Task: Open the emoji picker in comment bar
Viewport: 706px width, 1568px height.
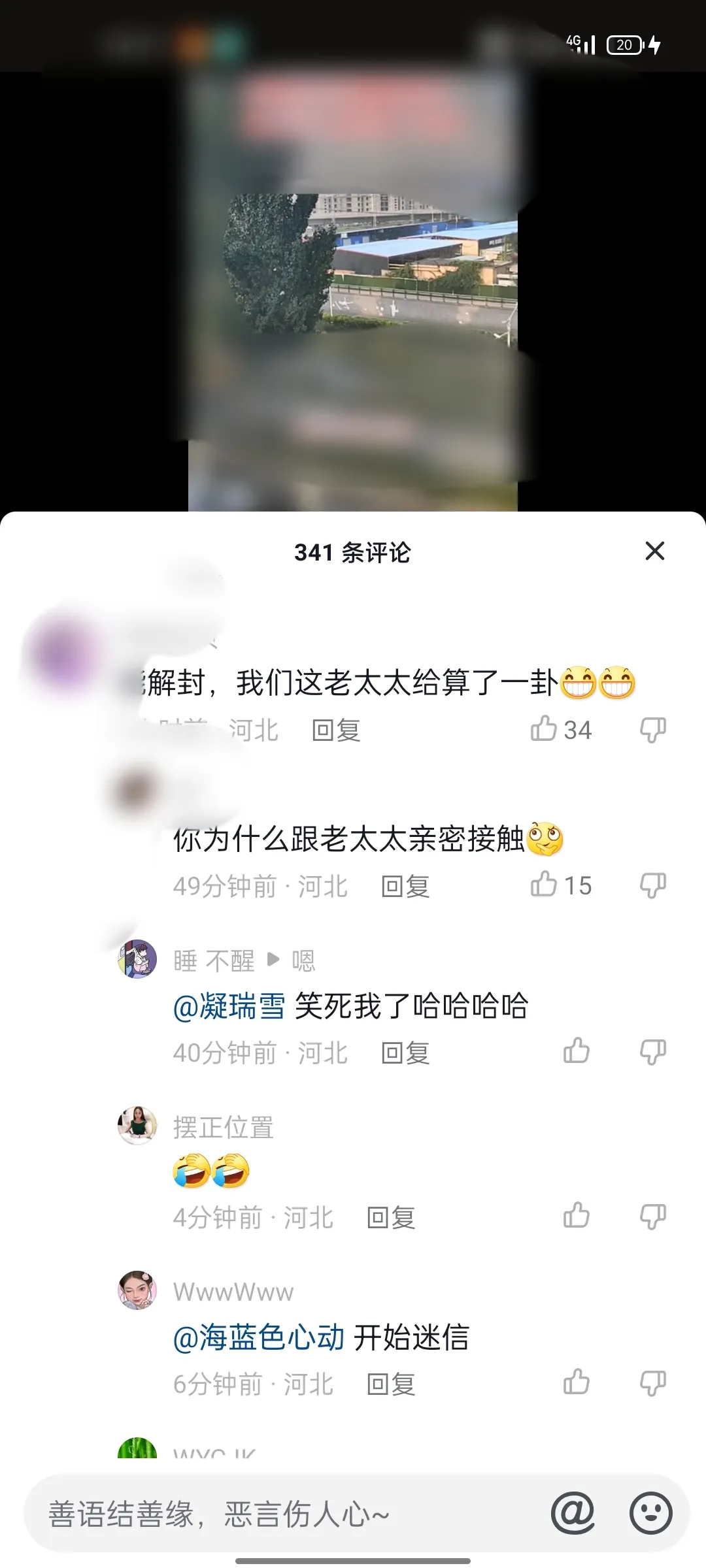Action: [x=650, y=1512]
